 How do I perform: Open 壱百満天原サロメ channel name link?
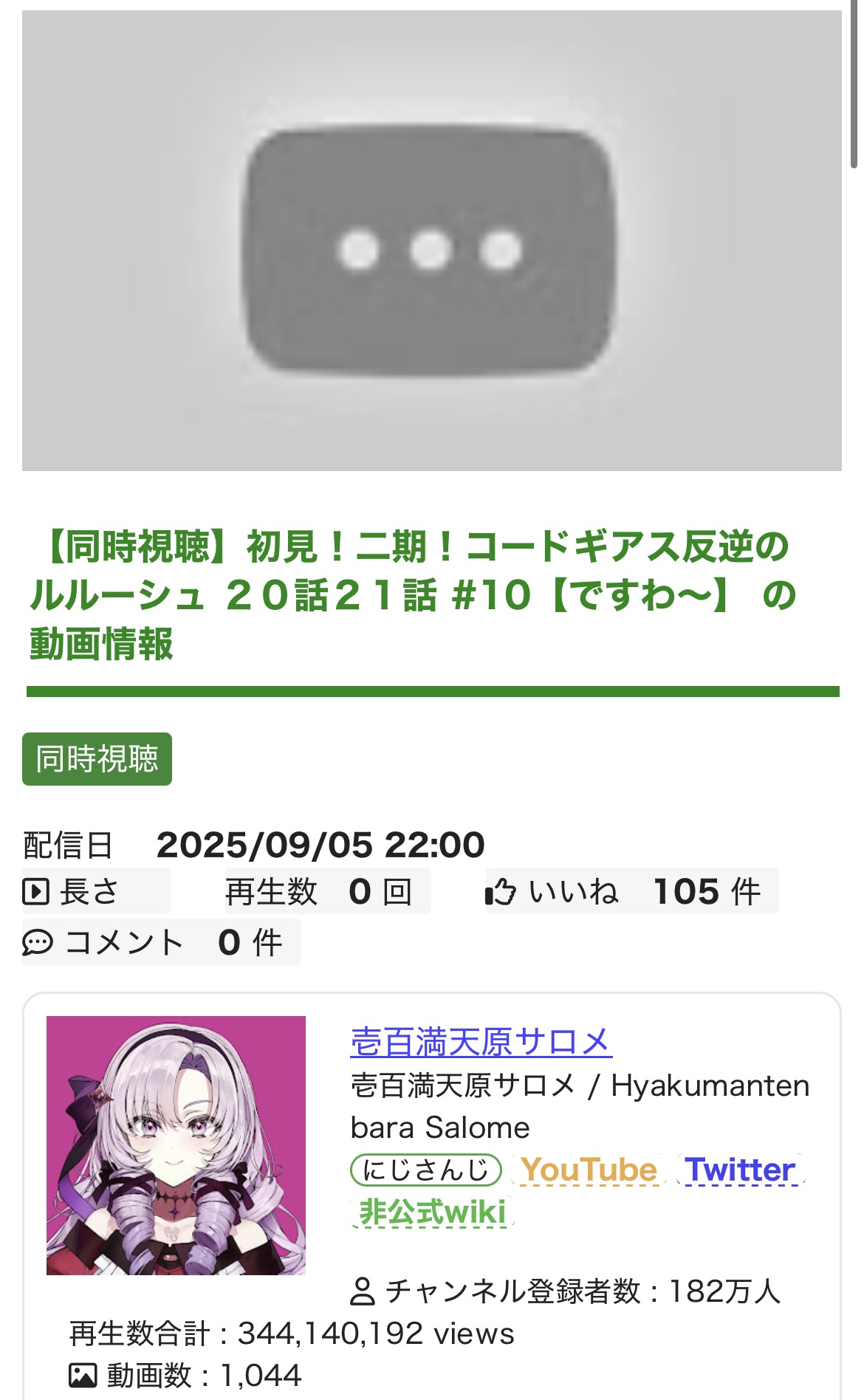[x=481, y=1042]
